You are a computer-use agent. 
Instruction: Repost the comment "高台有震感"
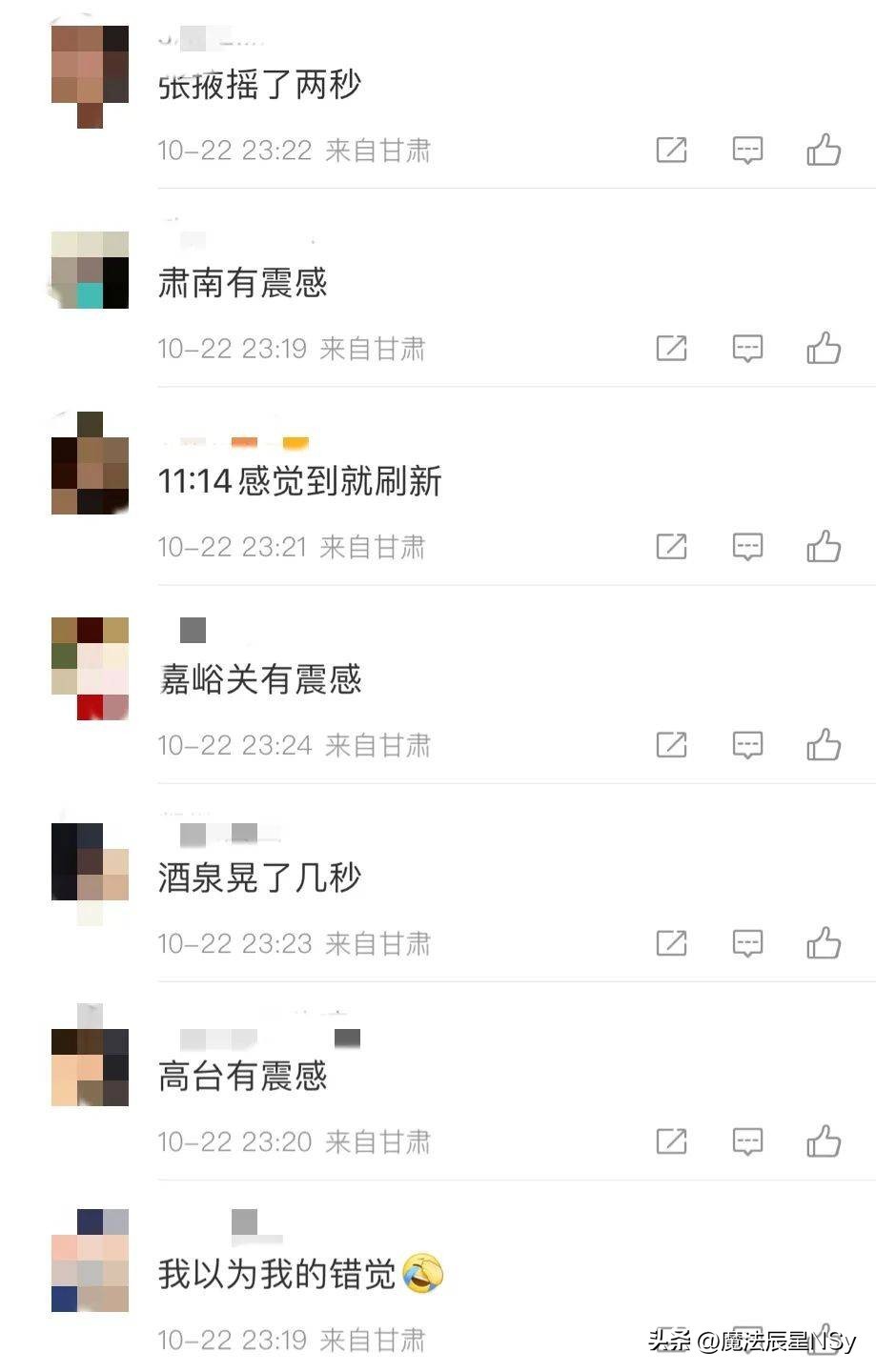(x=671, y=1140)
